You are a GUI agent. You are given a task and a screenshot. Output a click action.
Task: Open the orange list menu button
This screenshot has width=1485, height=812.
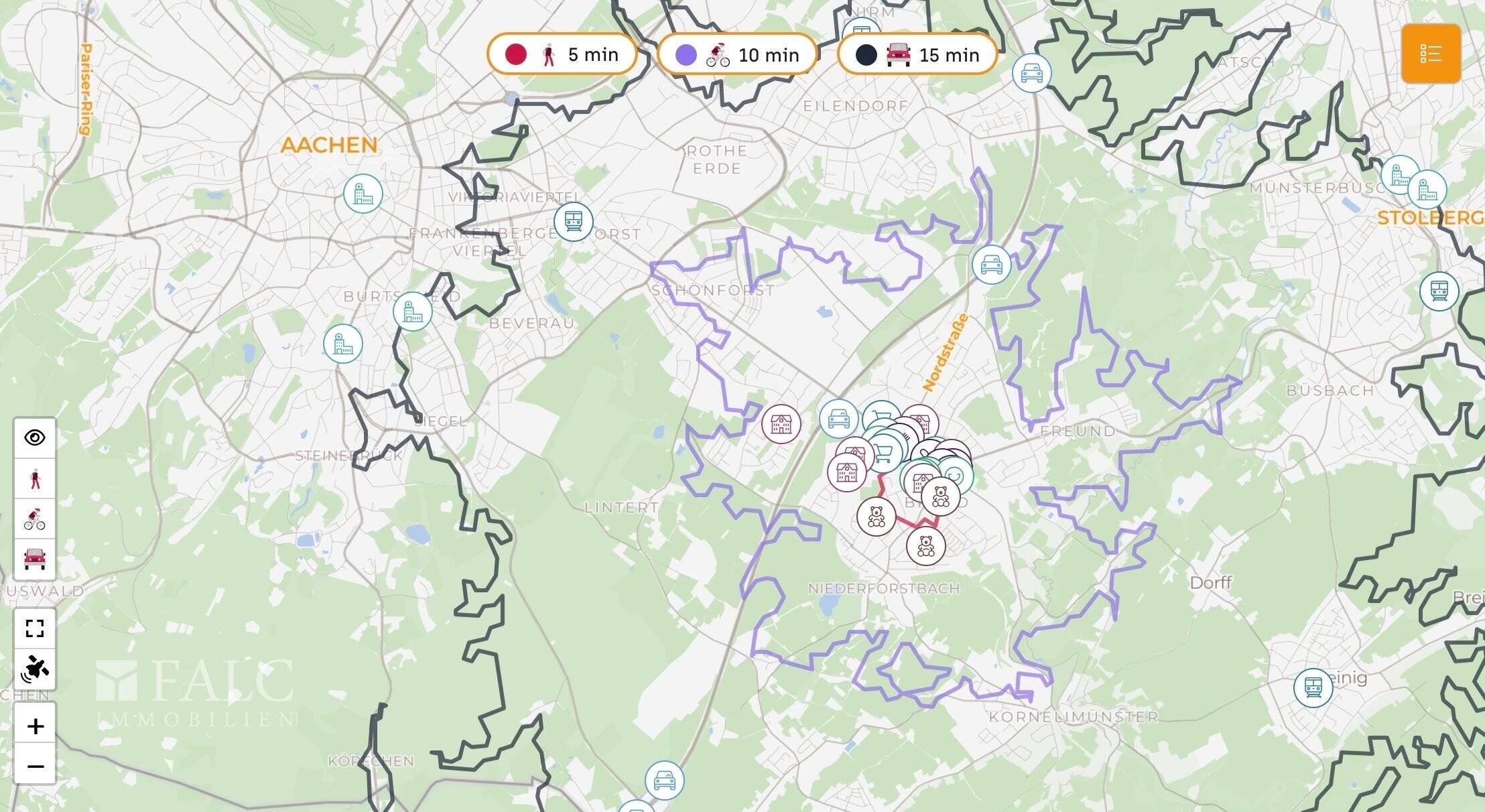pyautogui.click(x=1431, y=54)
